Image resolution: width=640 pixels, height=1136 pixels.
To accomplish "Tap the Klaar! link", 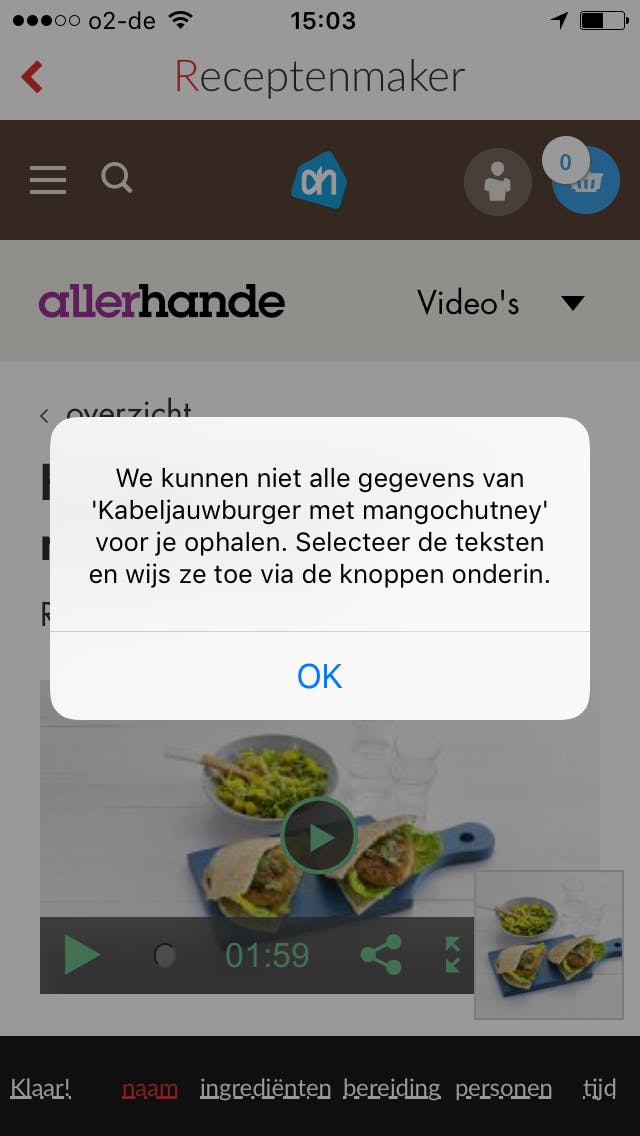I will 40,1088.
